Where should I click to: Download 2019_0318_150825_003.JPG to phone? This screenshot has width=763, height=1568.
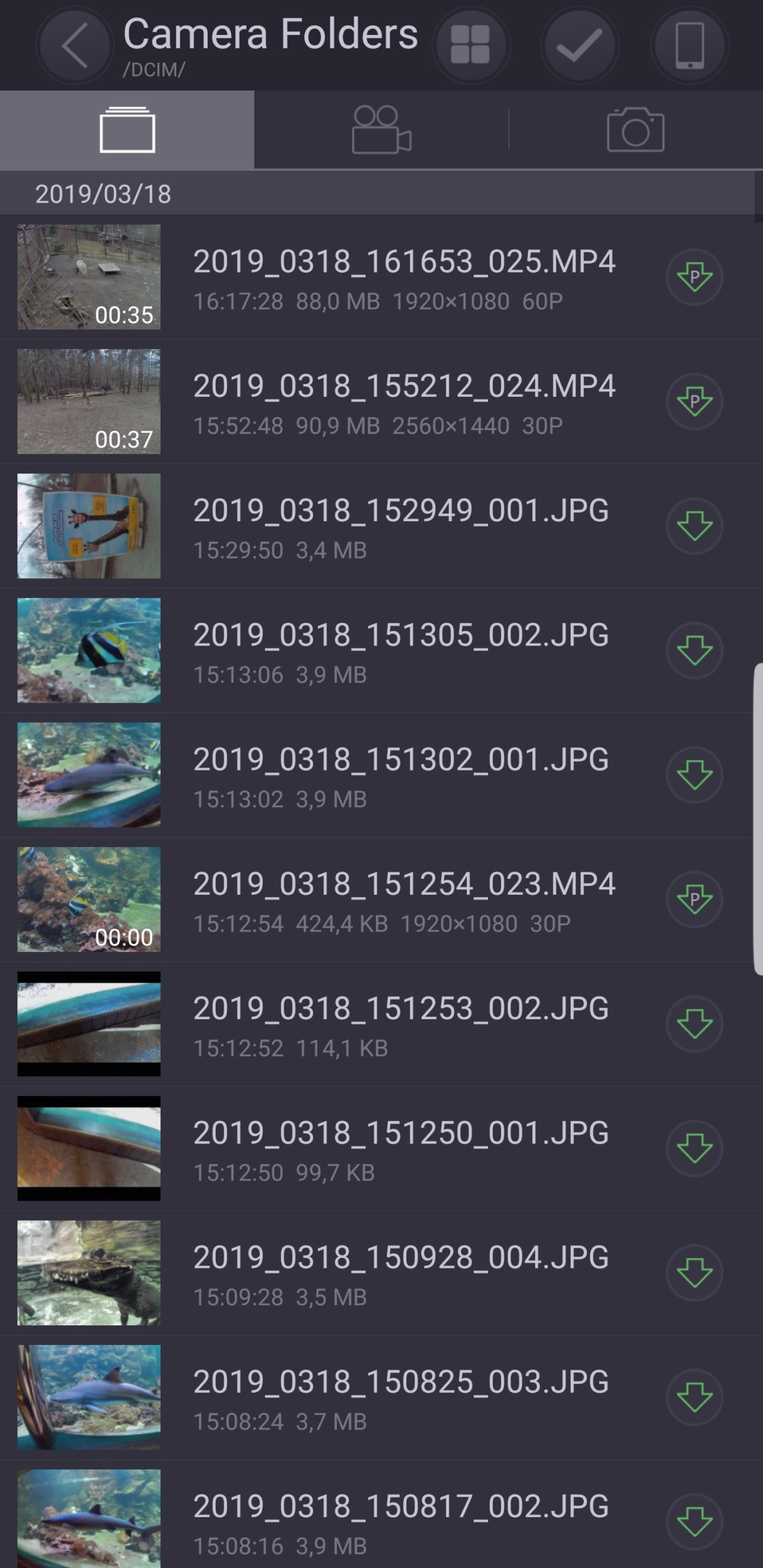694,1398
